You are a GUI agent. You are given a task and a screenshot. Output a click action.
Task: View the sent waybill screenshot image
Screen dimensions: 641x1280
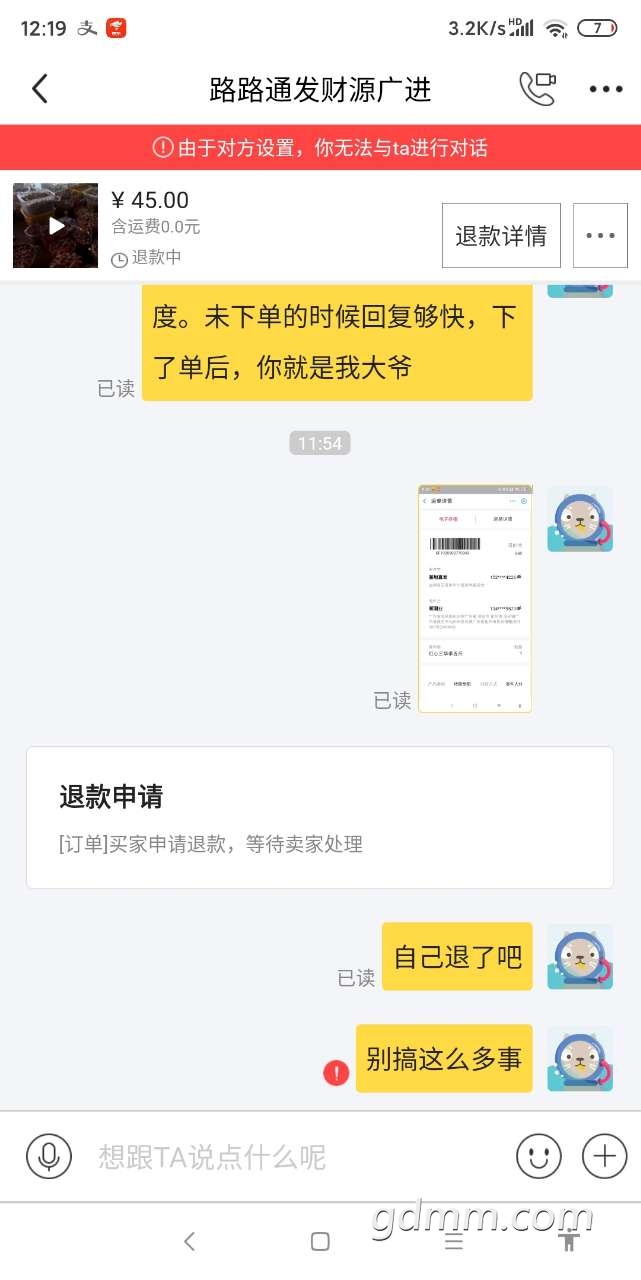coord(475,598)
